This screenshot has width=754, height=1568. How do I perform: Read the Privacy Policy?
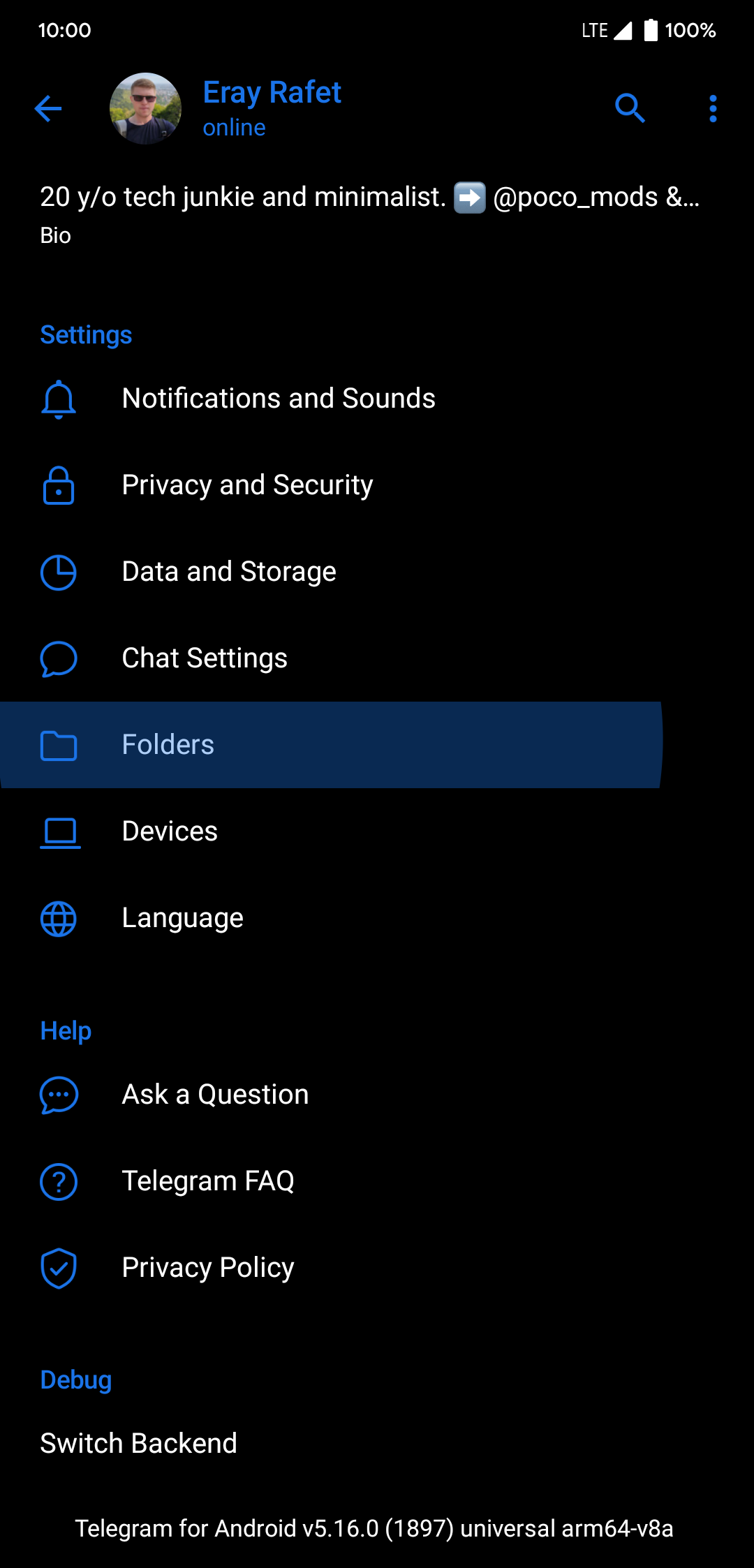[x=208, y=1268]
